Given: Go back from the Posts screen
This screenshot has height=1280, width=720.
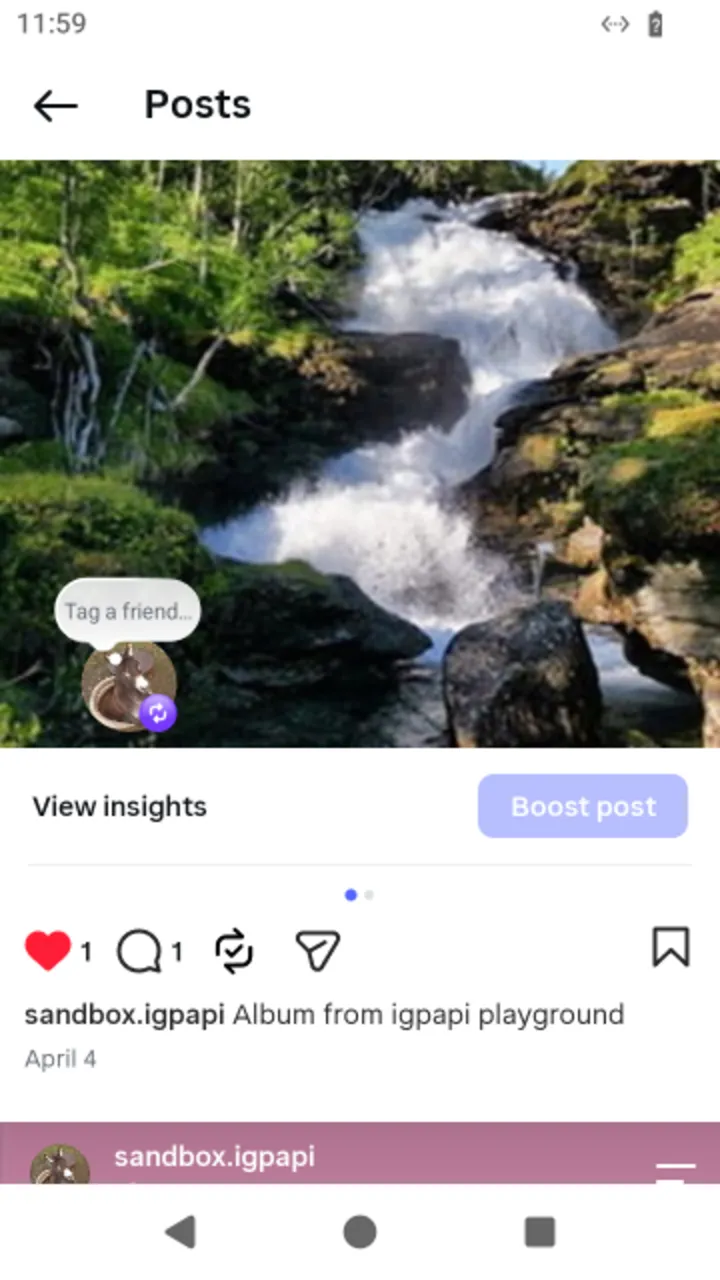Looking at the screenshot, I should click(55, 105).
